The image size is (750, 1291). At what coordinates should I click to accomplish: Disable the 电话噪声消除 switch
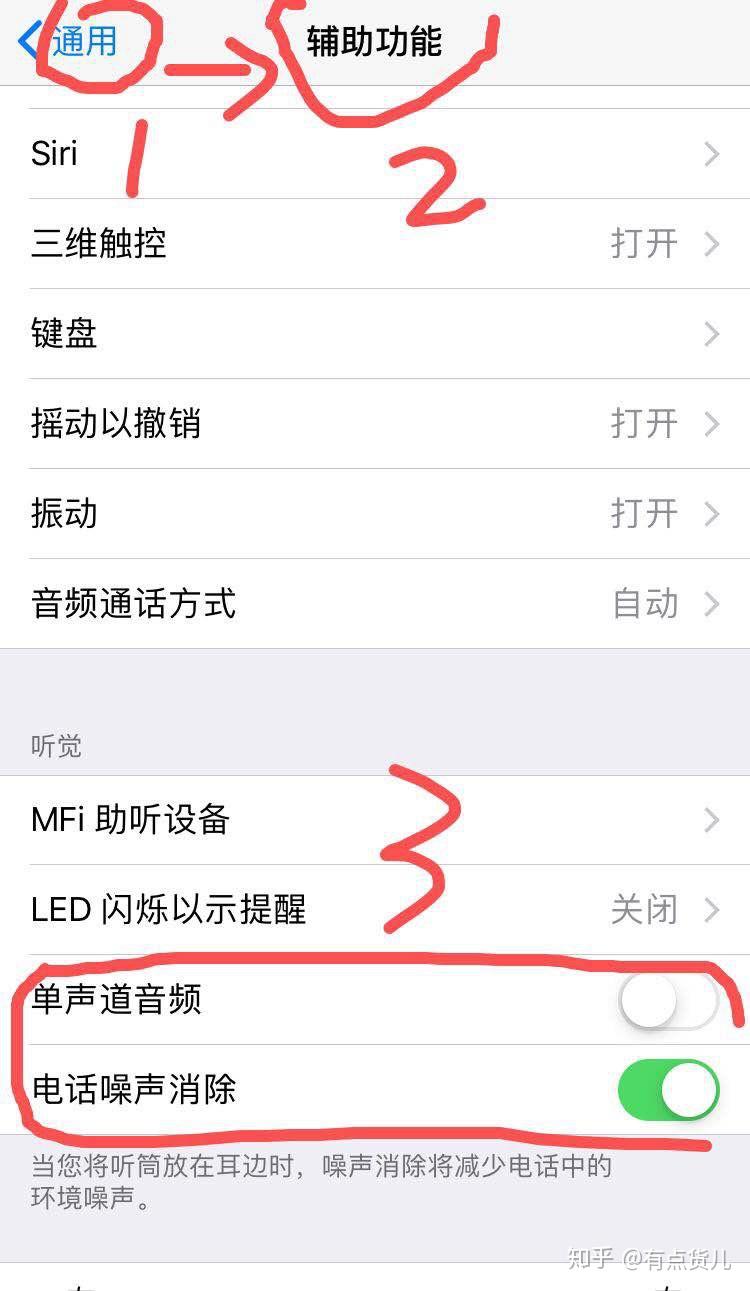coord(668,1090)
